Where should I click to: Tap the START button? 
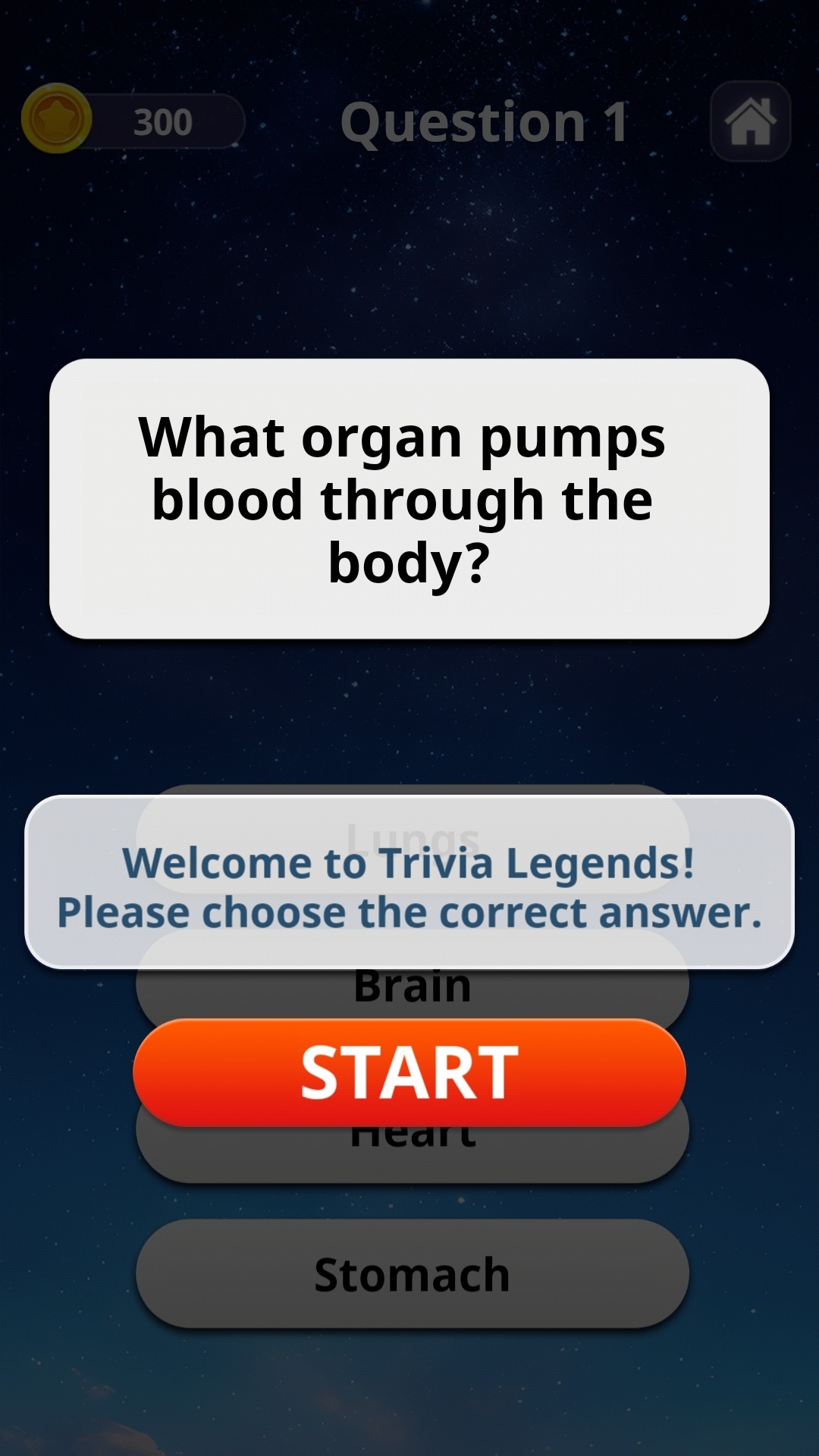pyautogui.click(x=409, y=1071)
